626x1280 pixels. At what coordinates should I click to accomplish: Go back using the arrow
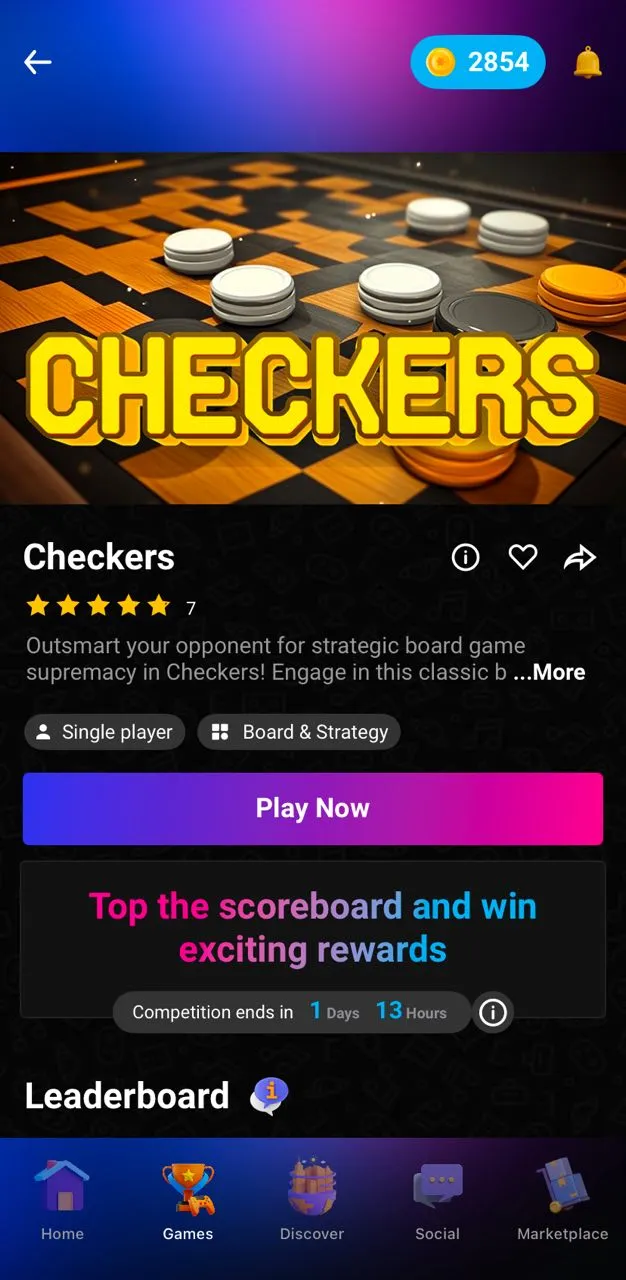[38, 62]
